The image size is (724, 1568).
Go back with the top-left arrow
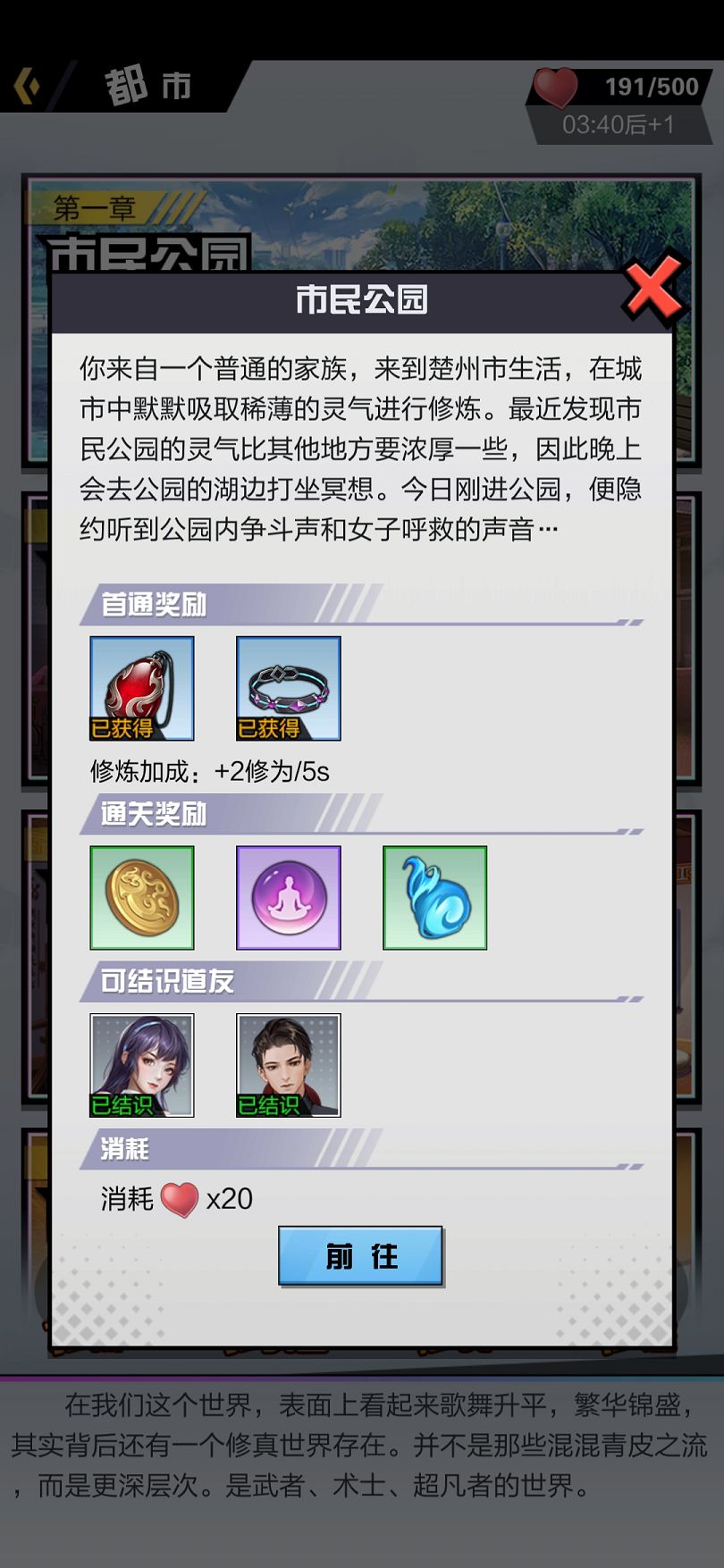(x=29, y=86)
